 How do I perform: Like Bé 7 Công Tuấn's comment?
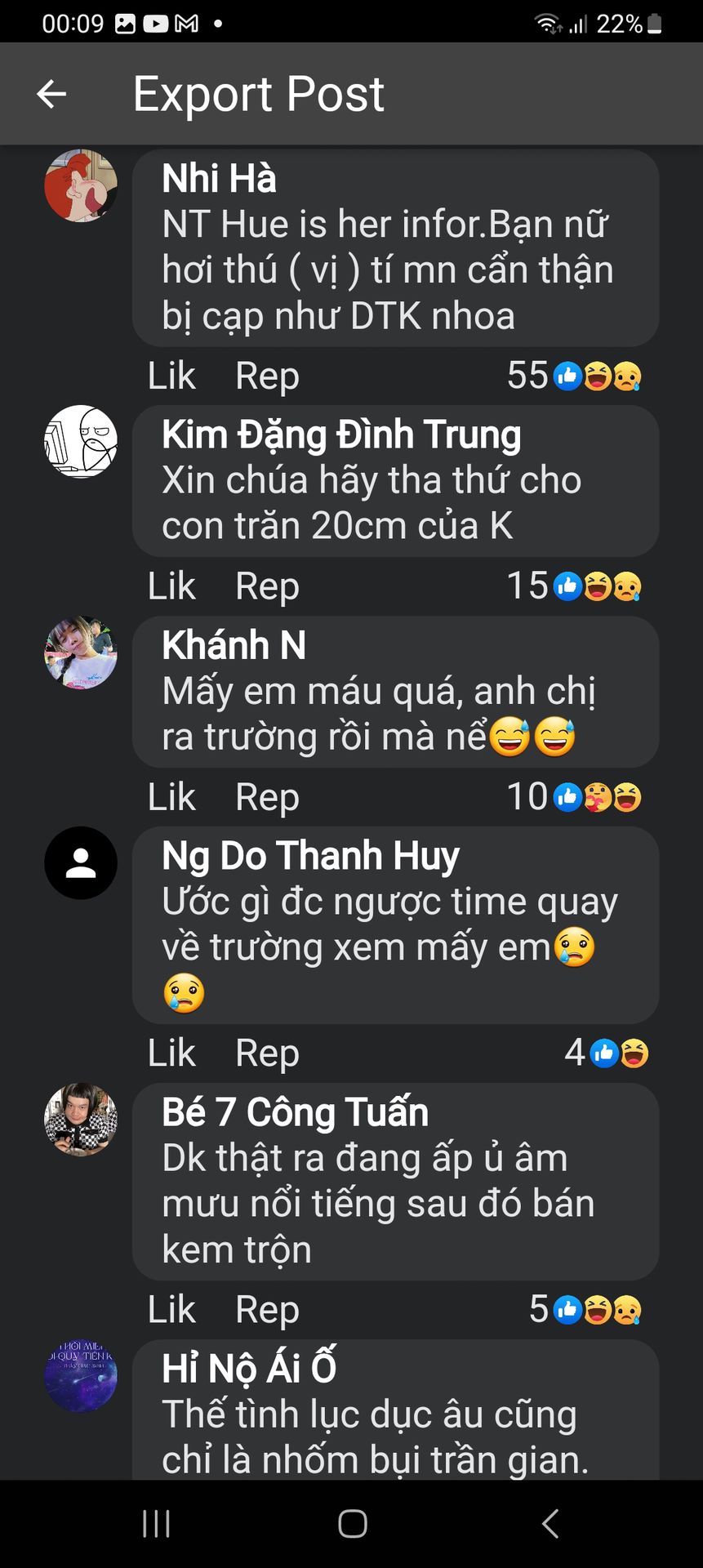point(171,1309)
